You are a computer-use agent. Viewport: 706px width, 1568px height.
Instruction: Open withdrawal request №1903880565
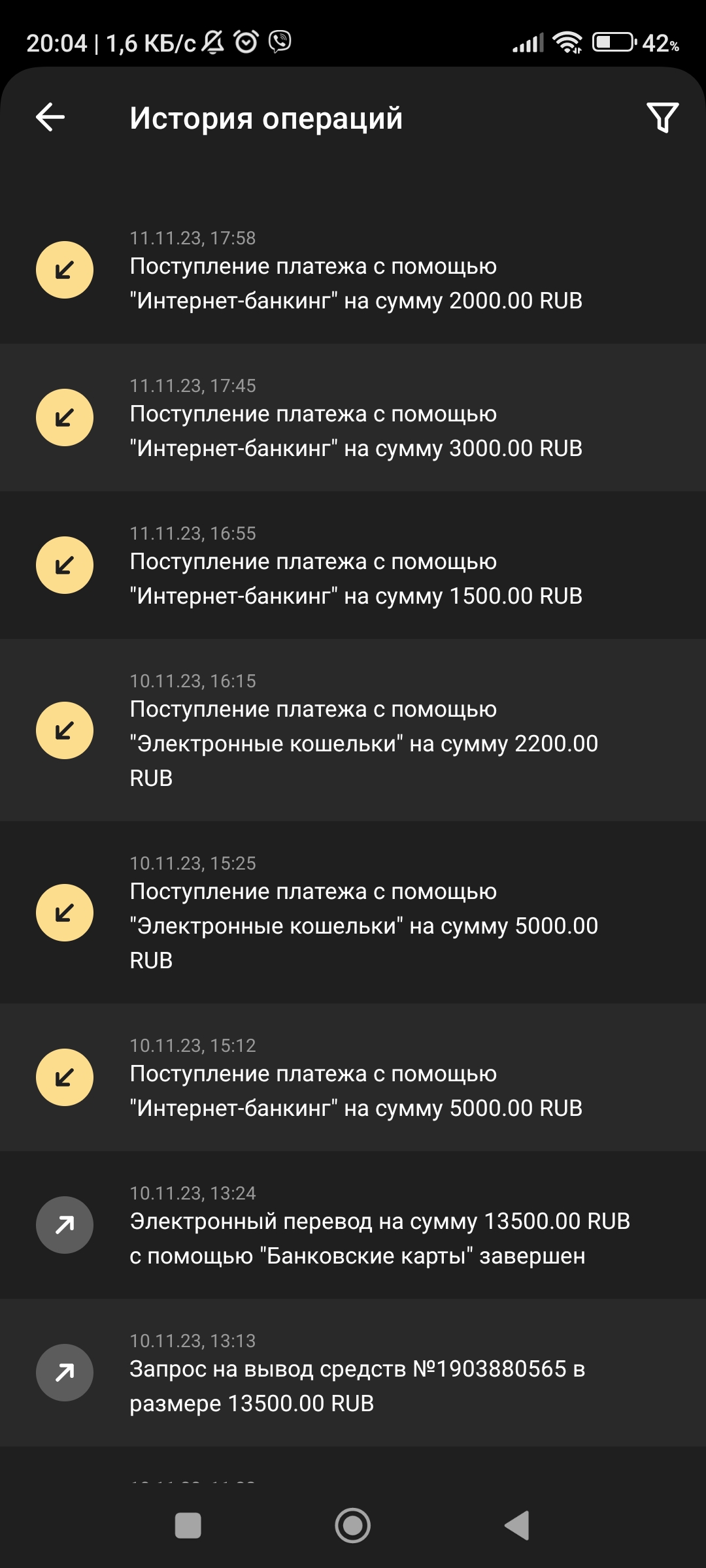pos(353,1373)
